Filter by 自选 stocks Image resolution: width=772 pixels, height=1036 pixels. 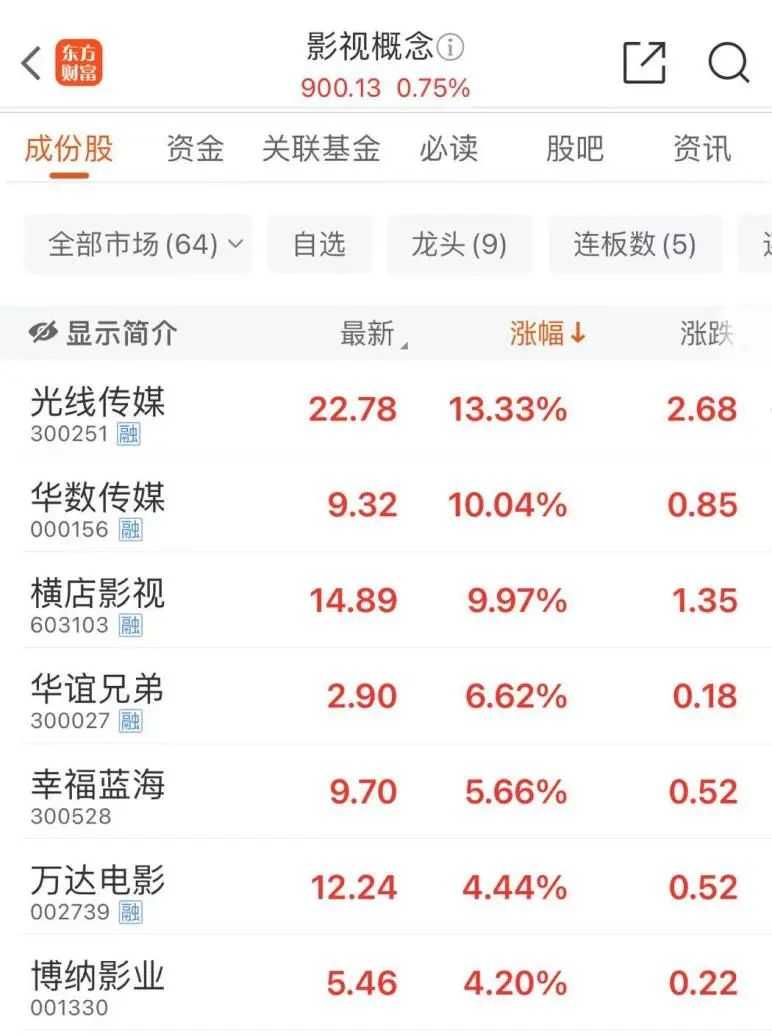click(319, 244)
